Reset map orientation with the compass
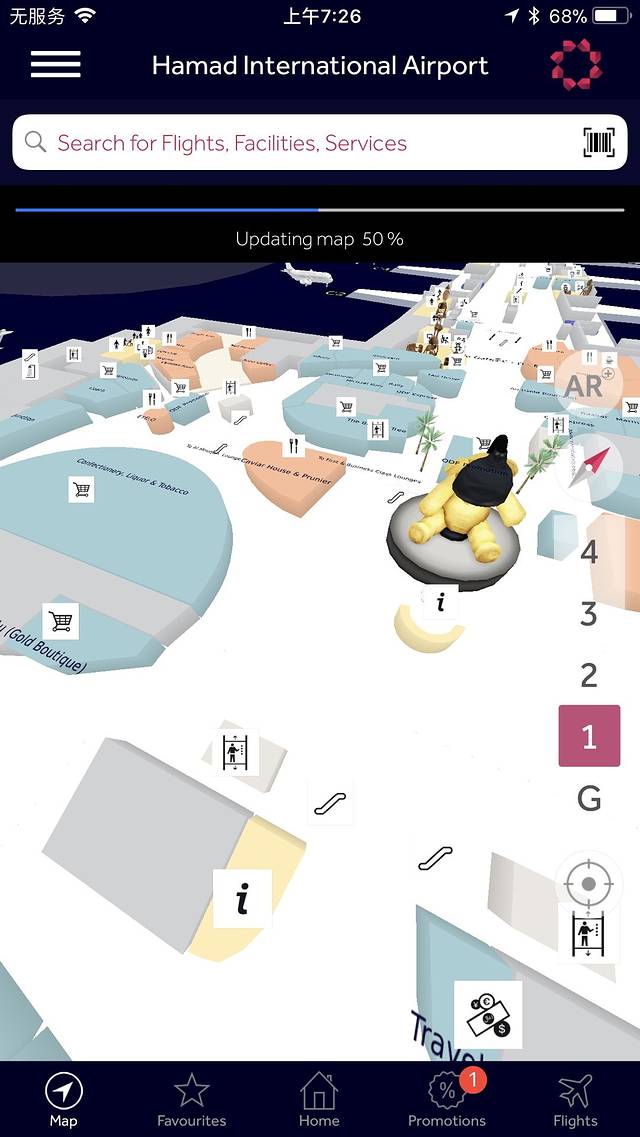Viewport: 640px width, 1137px height. click(588, 466)
